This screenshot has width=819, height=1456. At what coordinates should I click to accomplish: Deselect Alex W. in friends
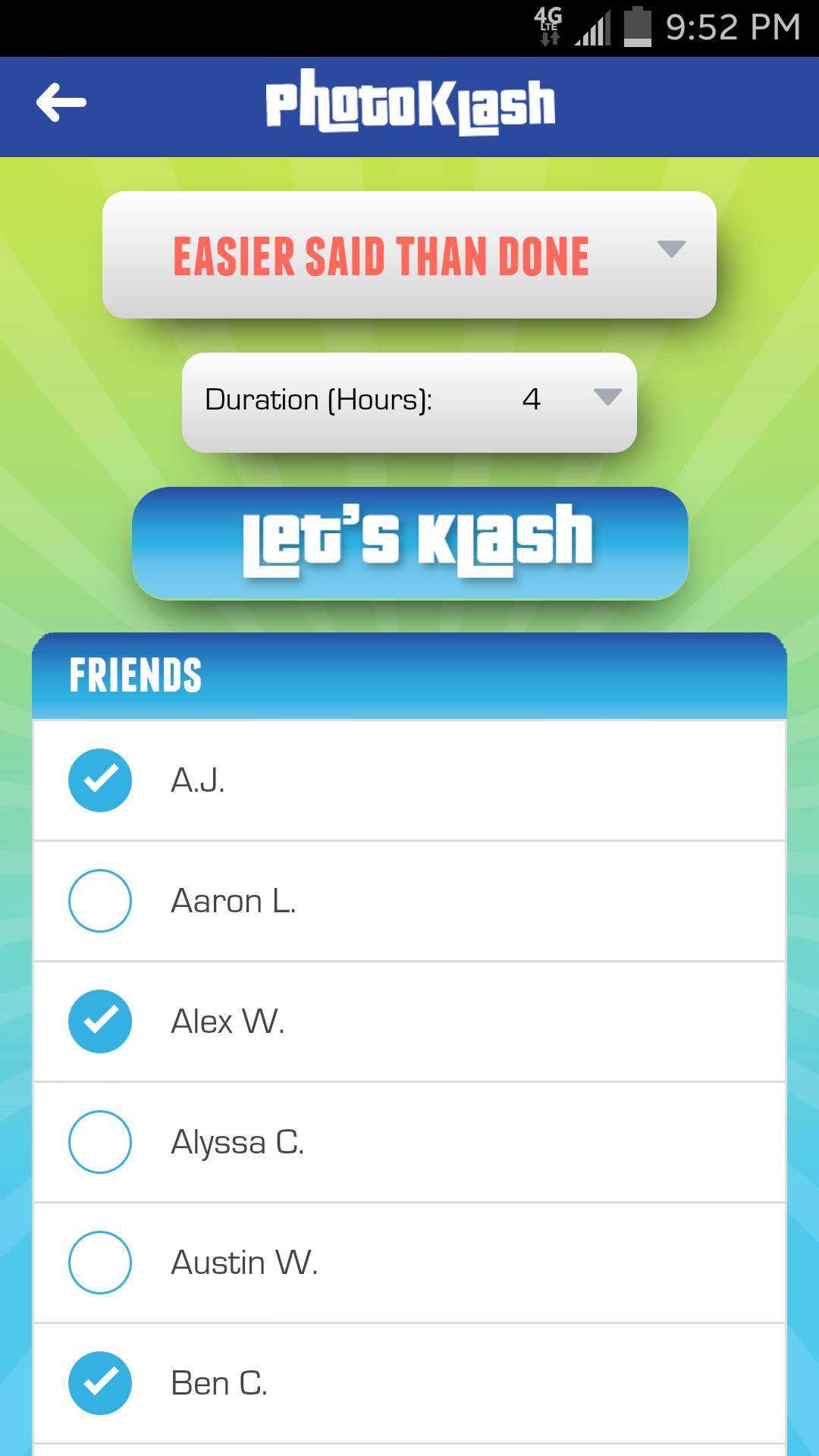[100, 1021]
